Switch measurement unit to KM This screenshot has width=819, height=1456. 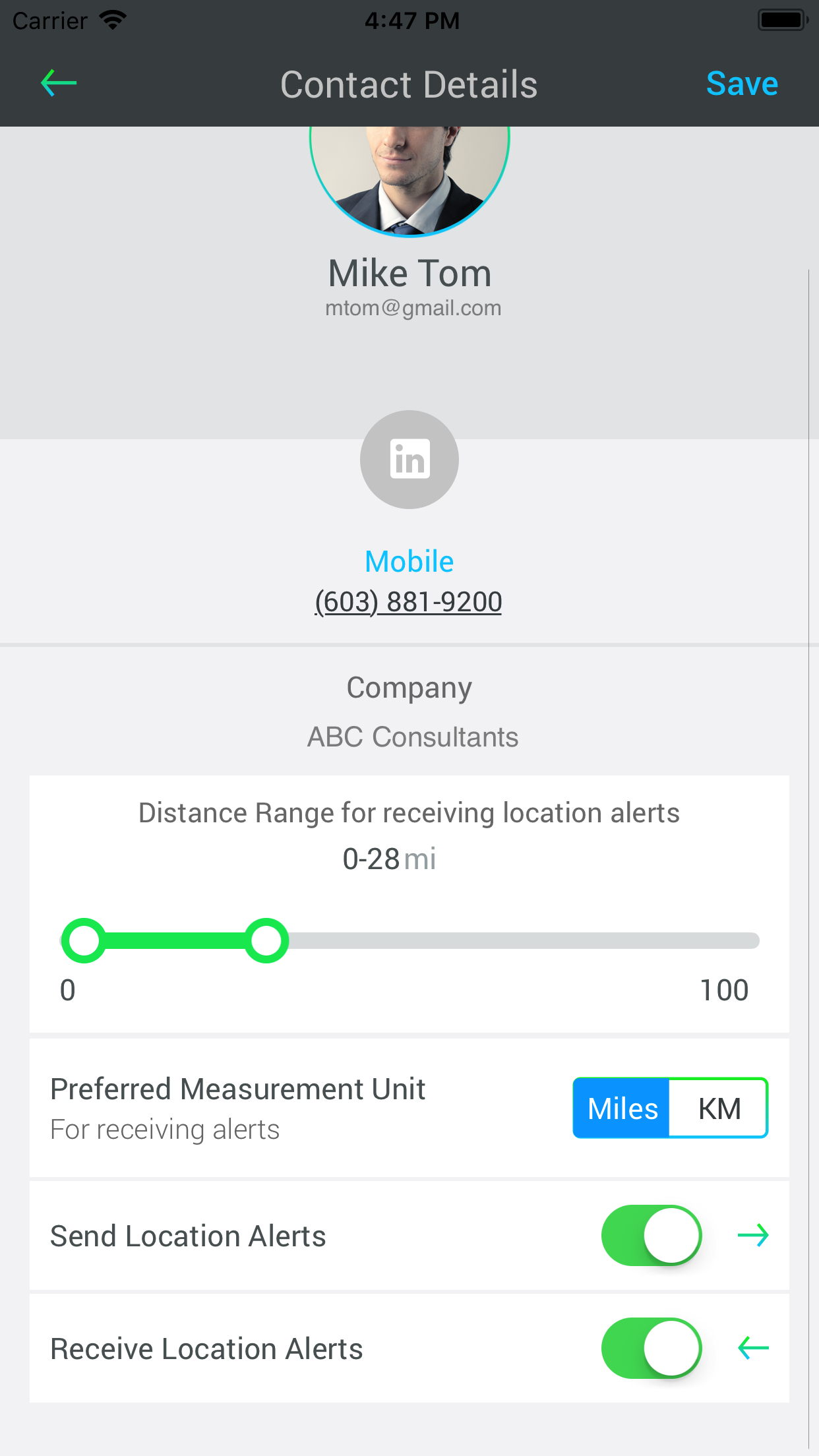[x=719, y=1108]
